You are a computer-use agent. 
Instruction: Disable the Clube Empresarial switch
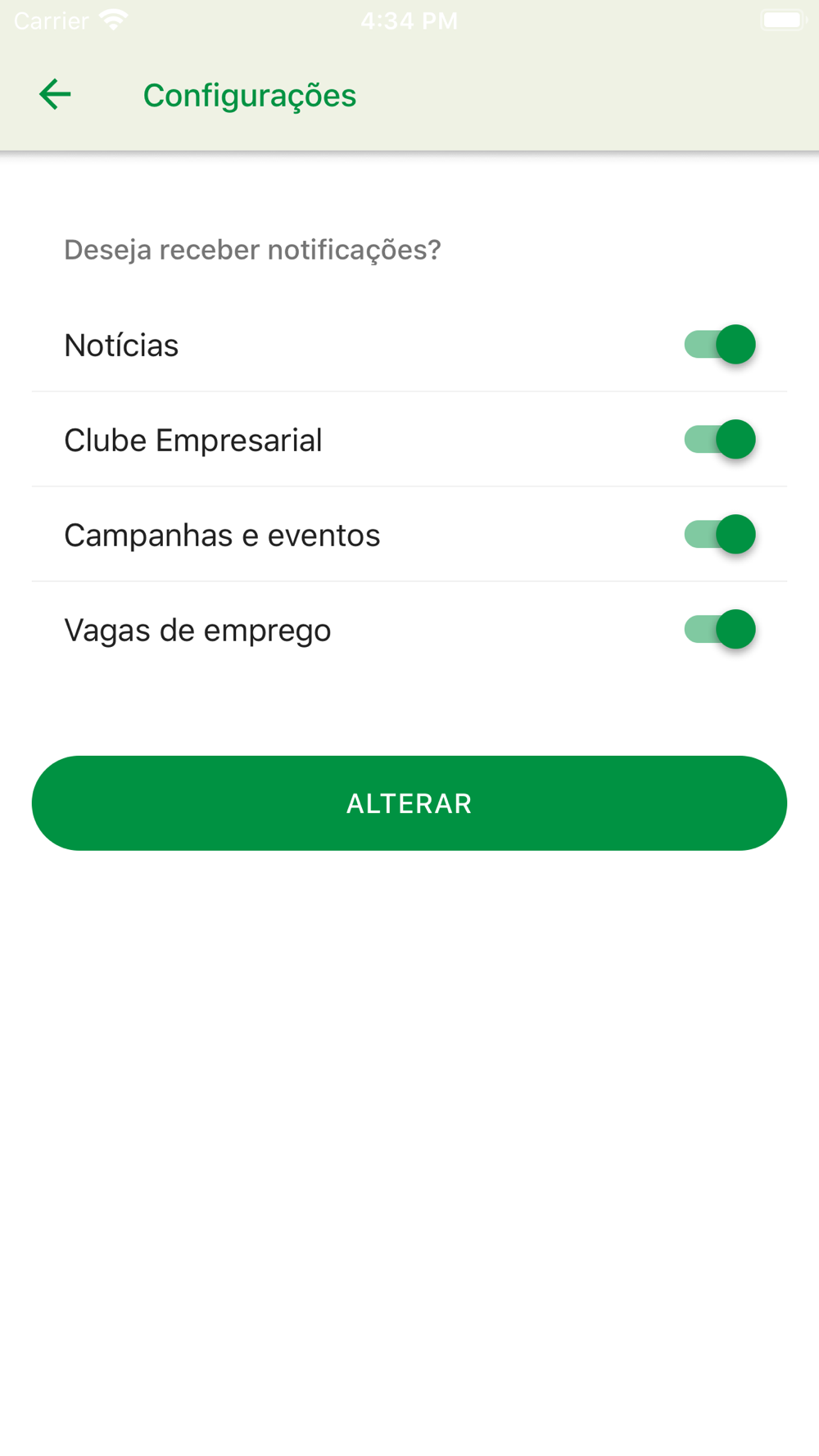(720, 440)
